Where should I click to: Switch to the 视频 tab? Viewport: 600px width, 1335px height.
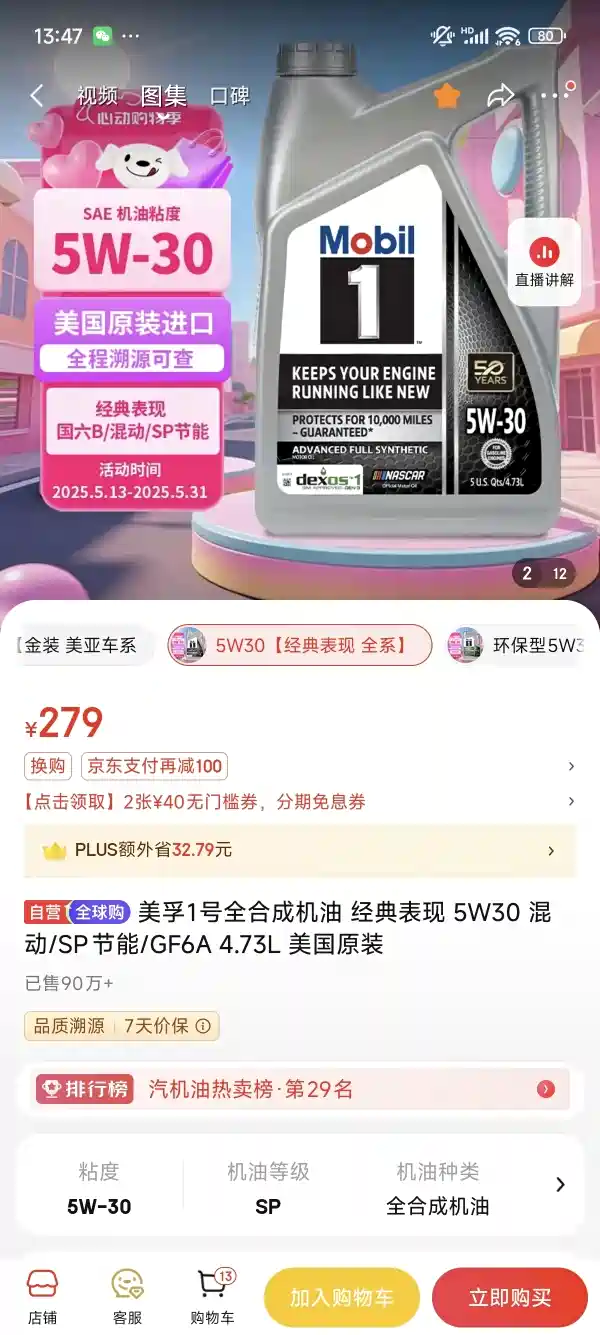point(97,96)
